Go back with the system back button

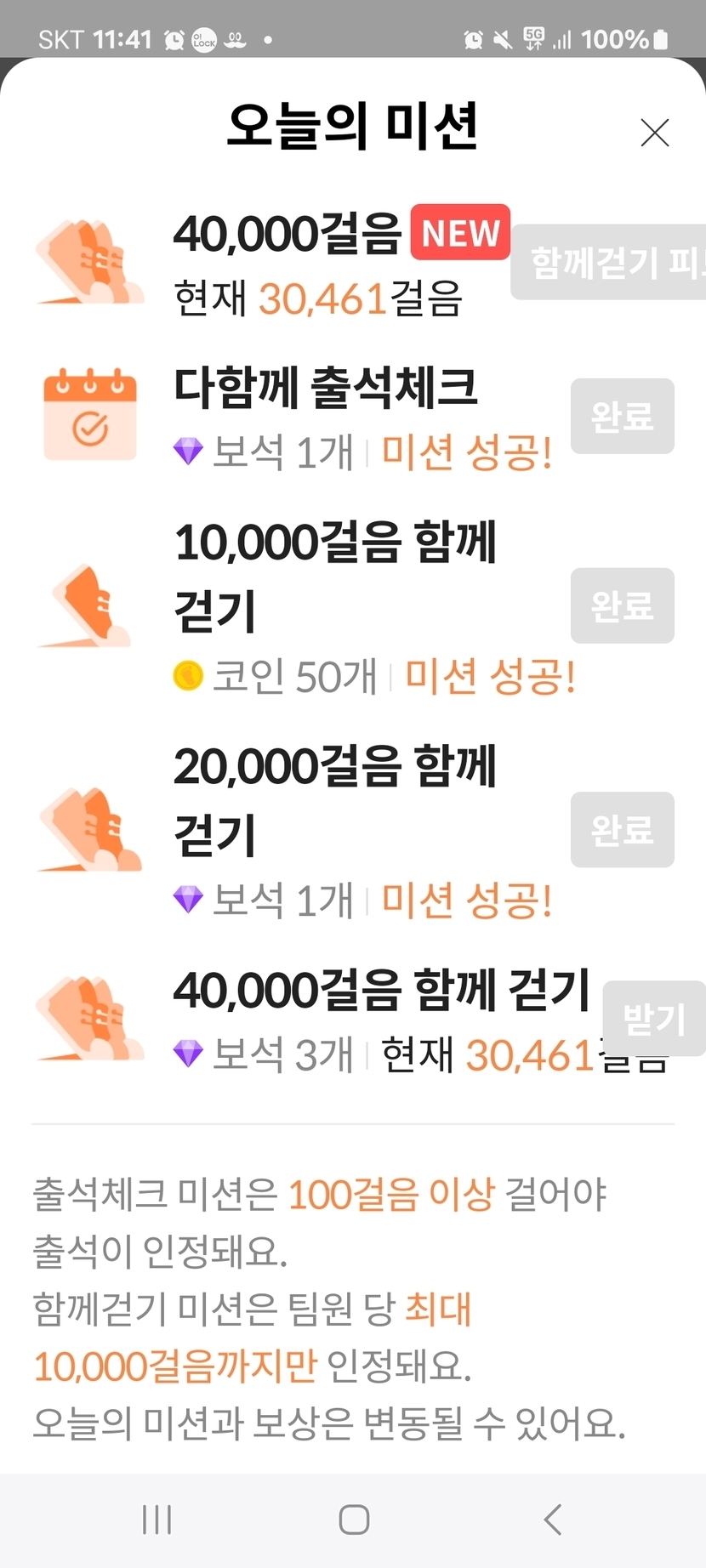(x=552, y=1519)
